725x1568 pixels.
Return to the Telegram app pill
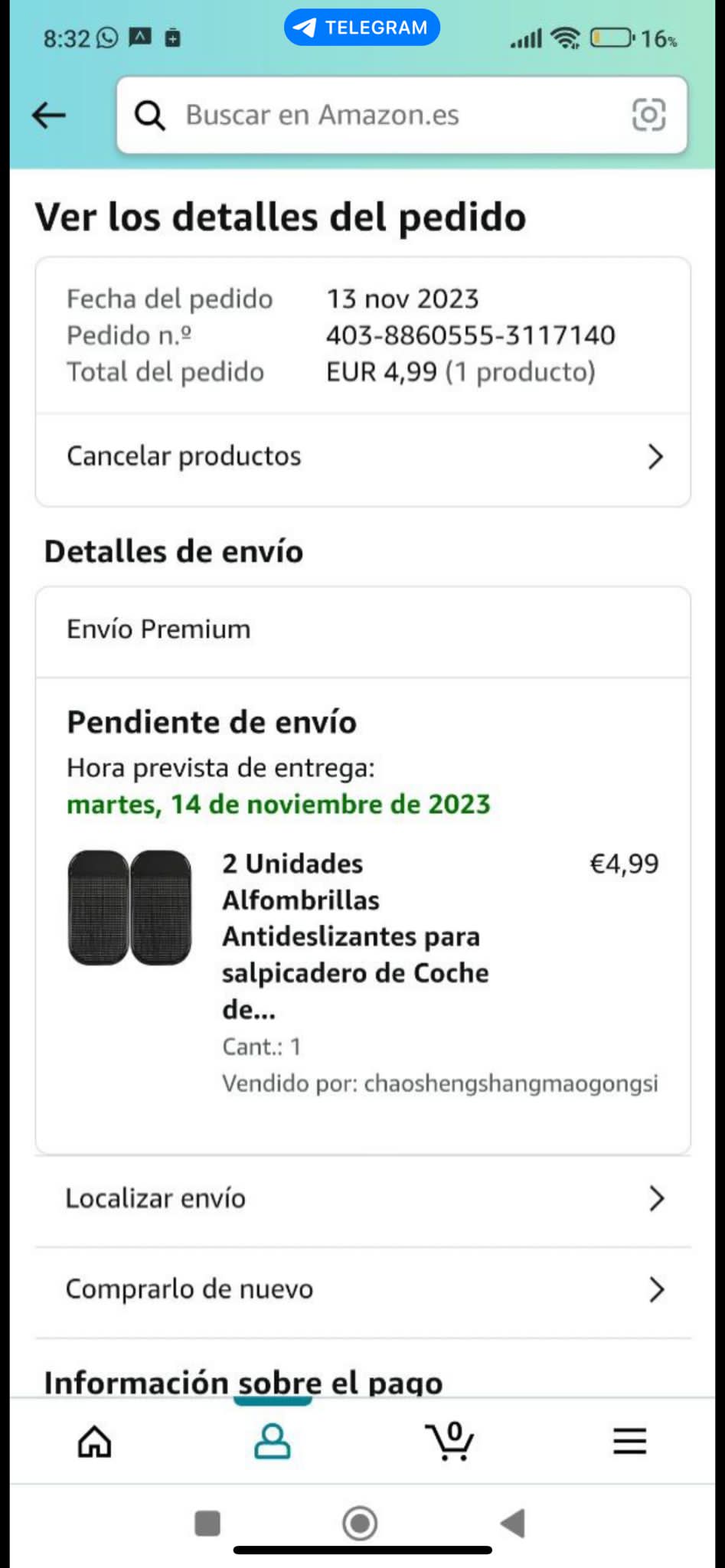click(x=362, y=28)
